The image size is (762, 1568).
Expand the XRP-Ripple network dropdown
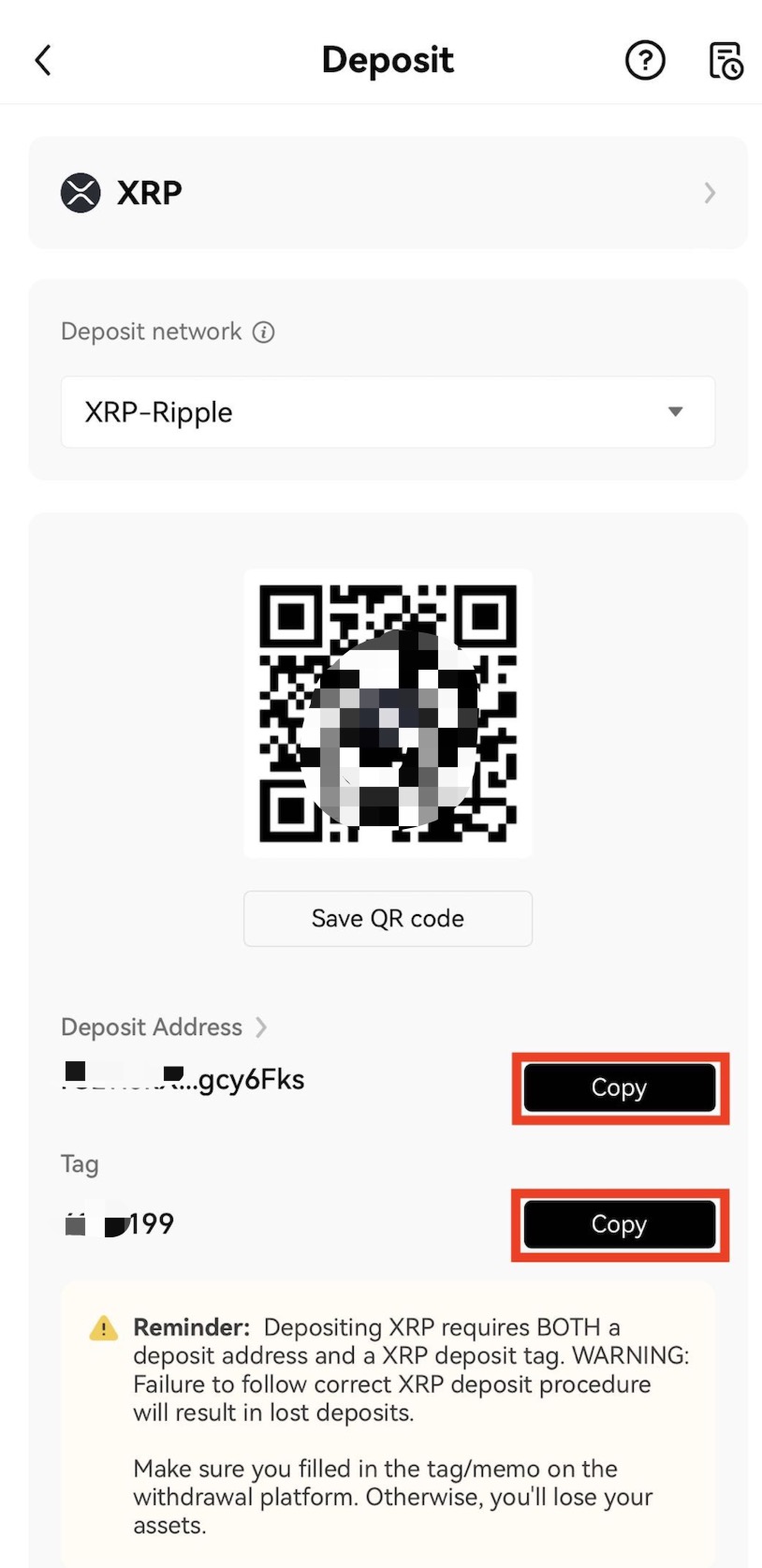pyautogui.click(x=388, y=412)
